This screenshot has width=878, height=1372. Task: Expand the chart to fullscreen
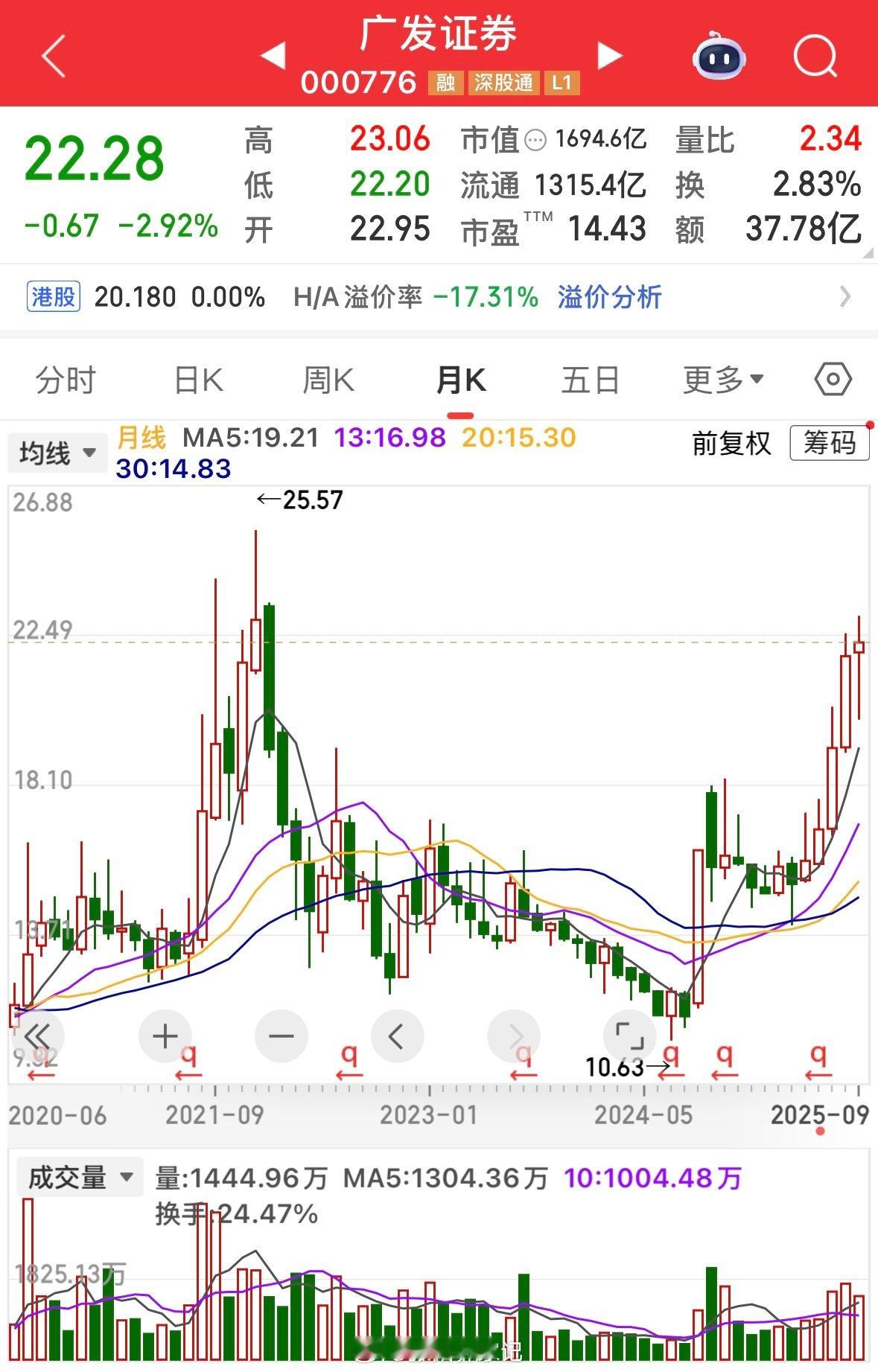630,1036
